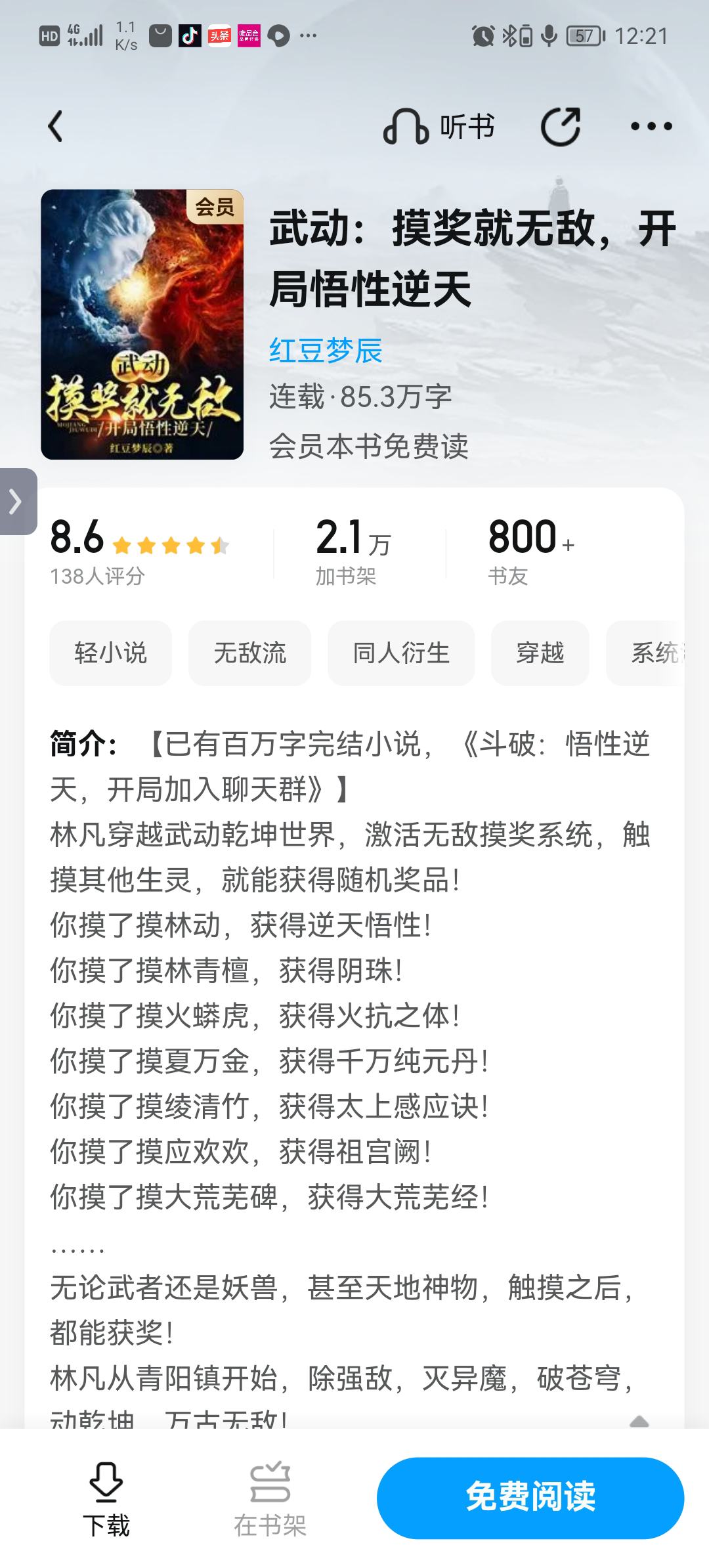709x1568 pixels.
Task: Open author 红豆梦辰's page
Action: pyautogui.click(x=326, y=351)
